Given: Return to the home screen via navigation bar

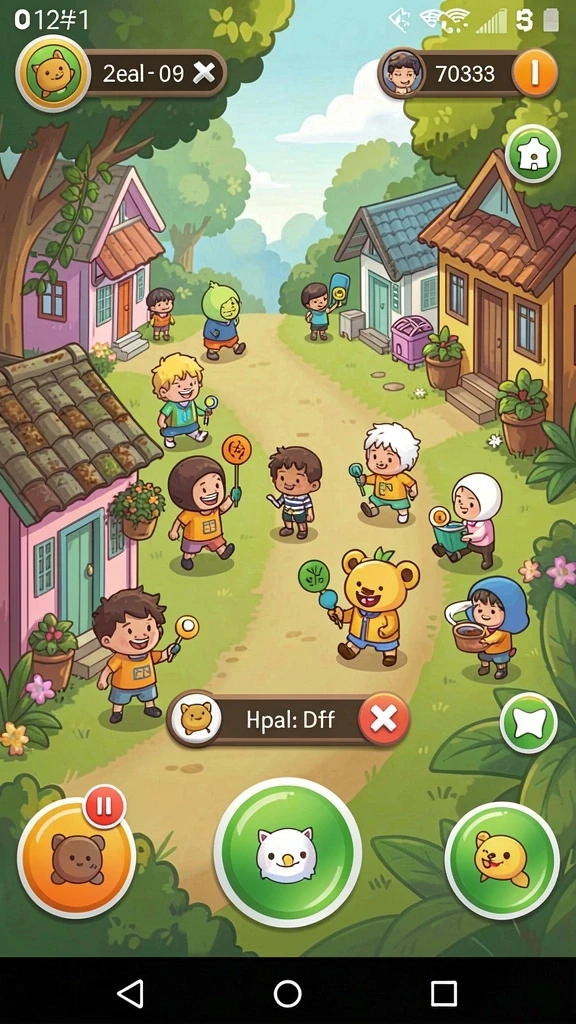Looking at the screenshot, I should point(287,993).
